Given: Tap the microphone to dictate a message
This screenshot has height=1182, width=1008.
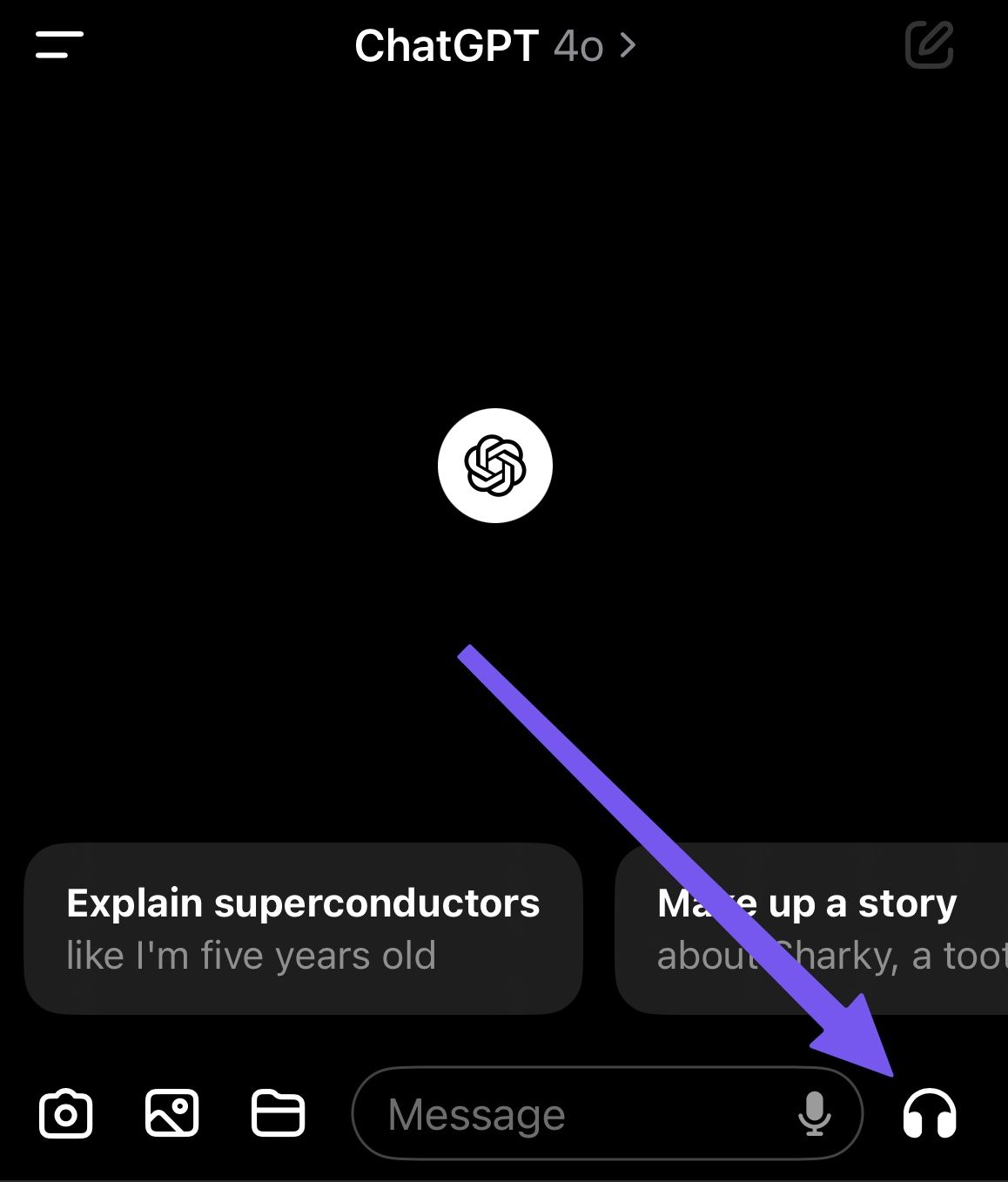Looking at the screenshot, I should [815, 1114].
